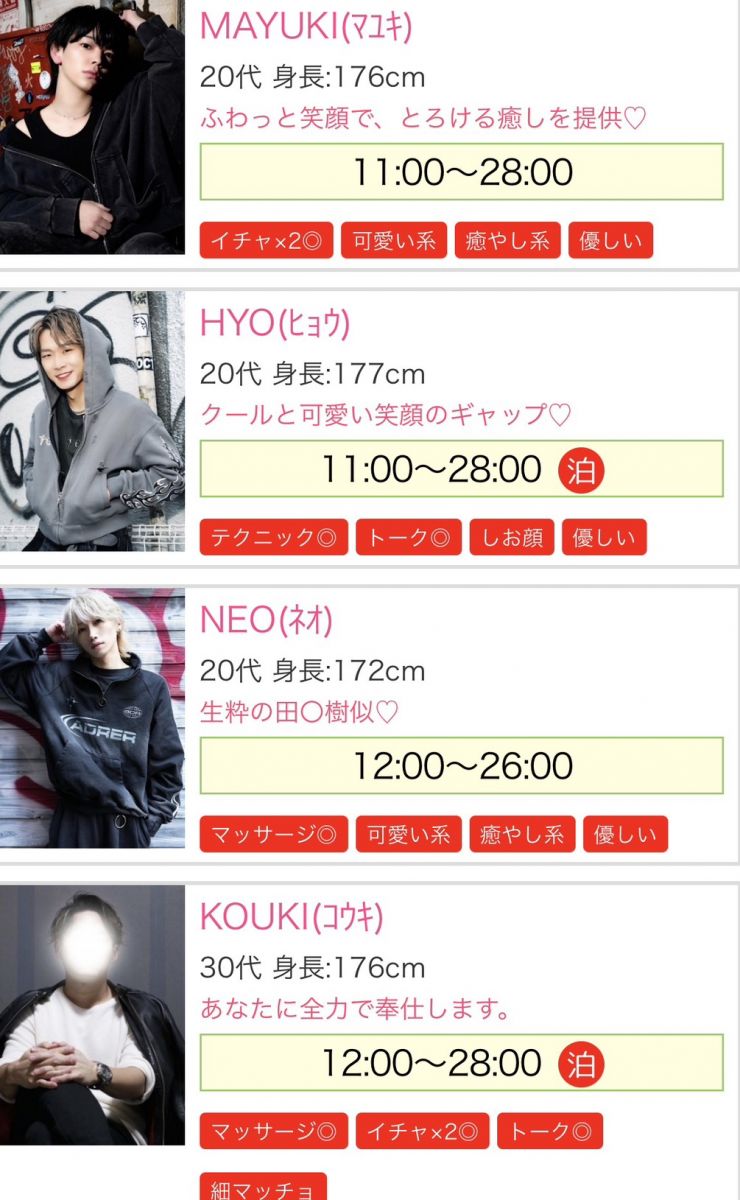Open MAYUKI's profile photo
The image size is (740, 1200).
point(92,126)
